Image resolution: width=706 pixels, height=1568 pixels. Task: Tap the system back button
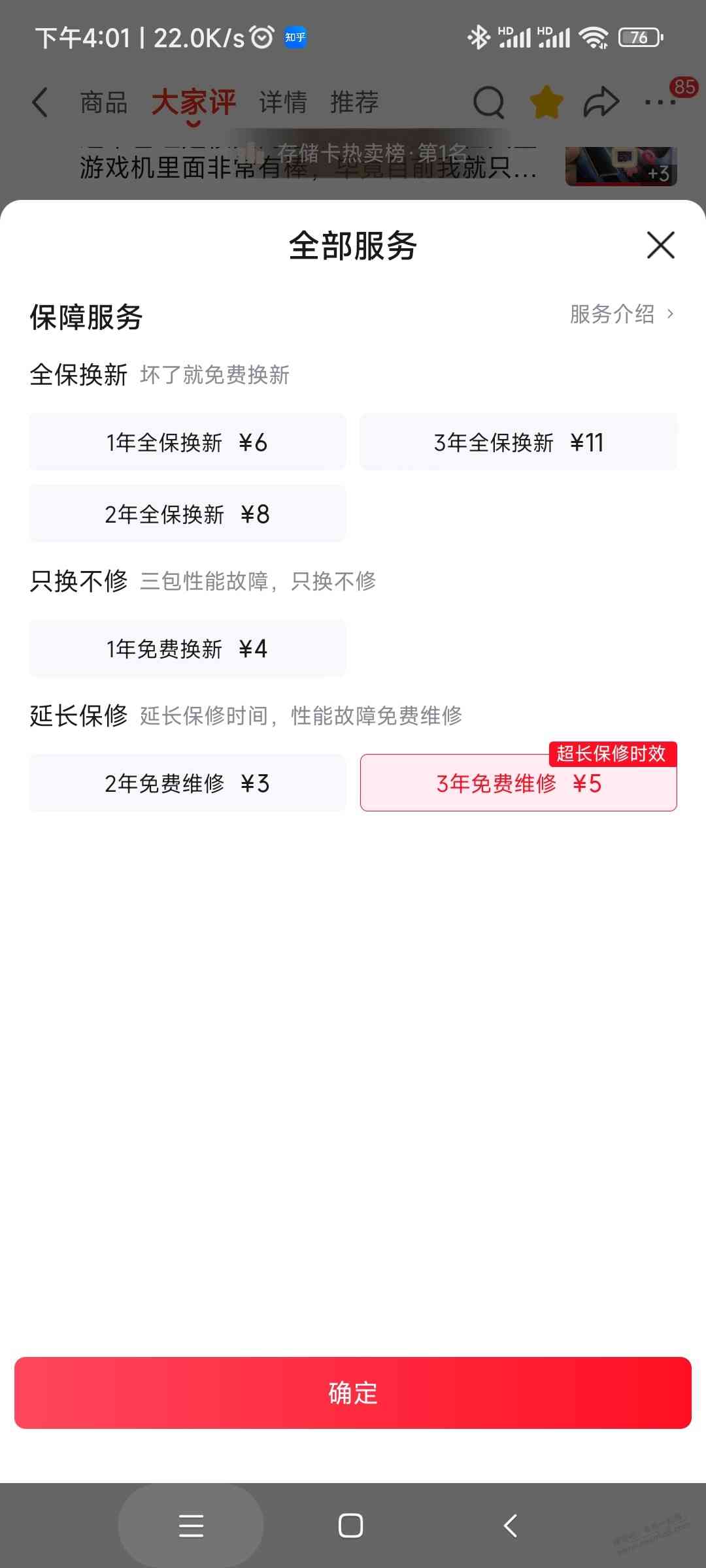point(511,1526)
